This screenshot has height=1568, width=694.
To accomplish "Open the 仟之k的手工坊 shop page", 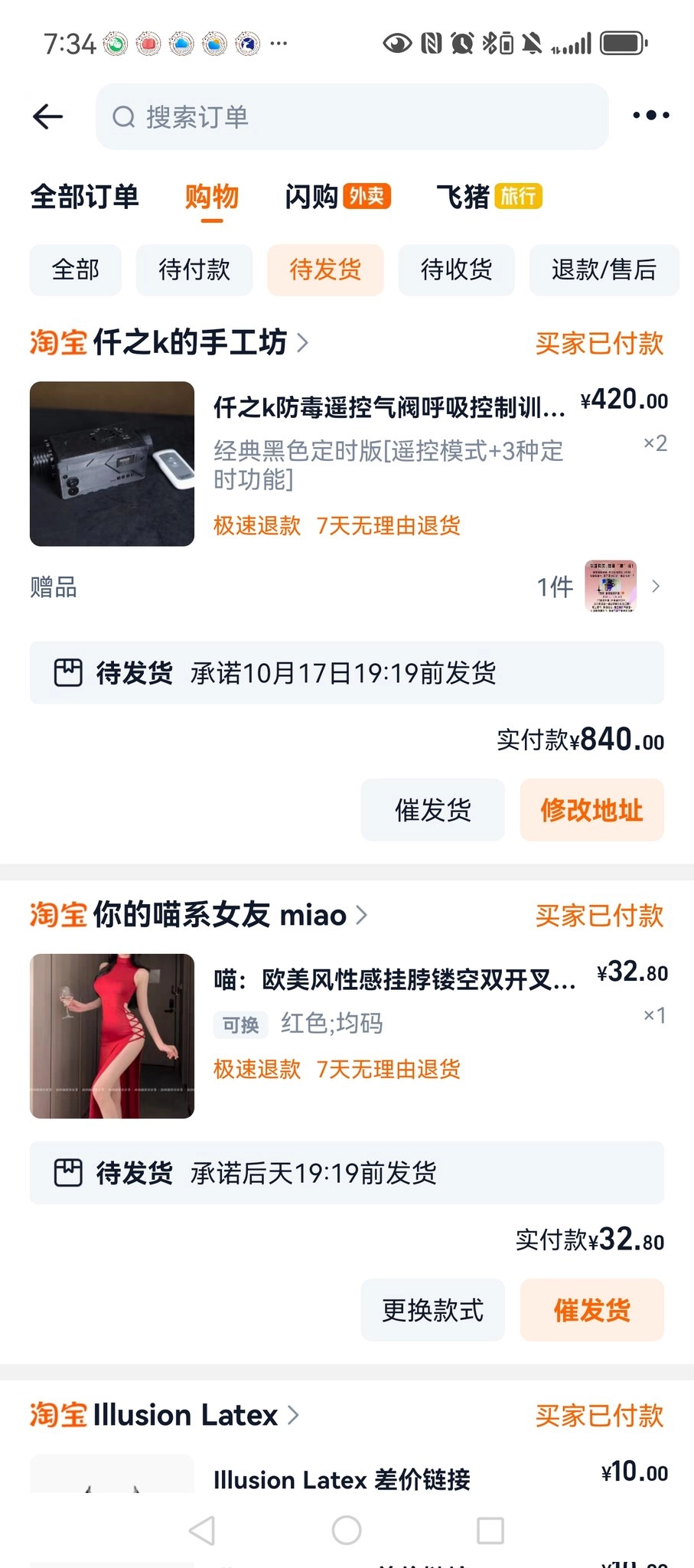I will [190, 342].
